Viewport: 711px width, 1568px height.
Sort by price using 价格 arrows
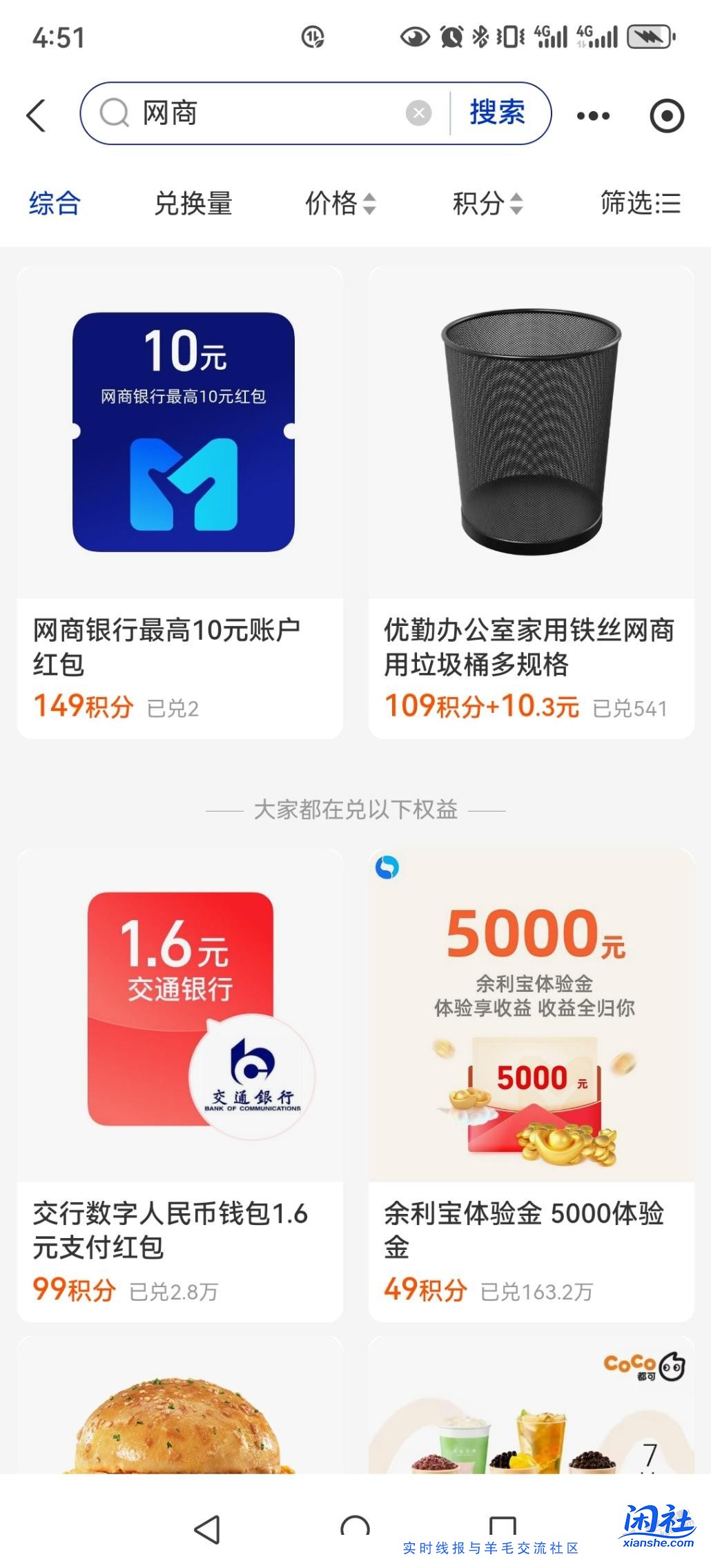343,204
